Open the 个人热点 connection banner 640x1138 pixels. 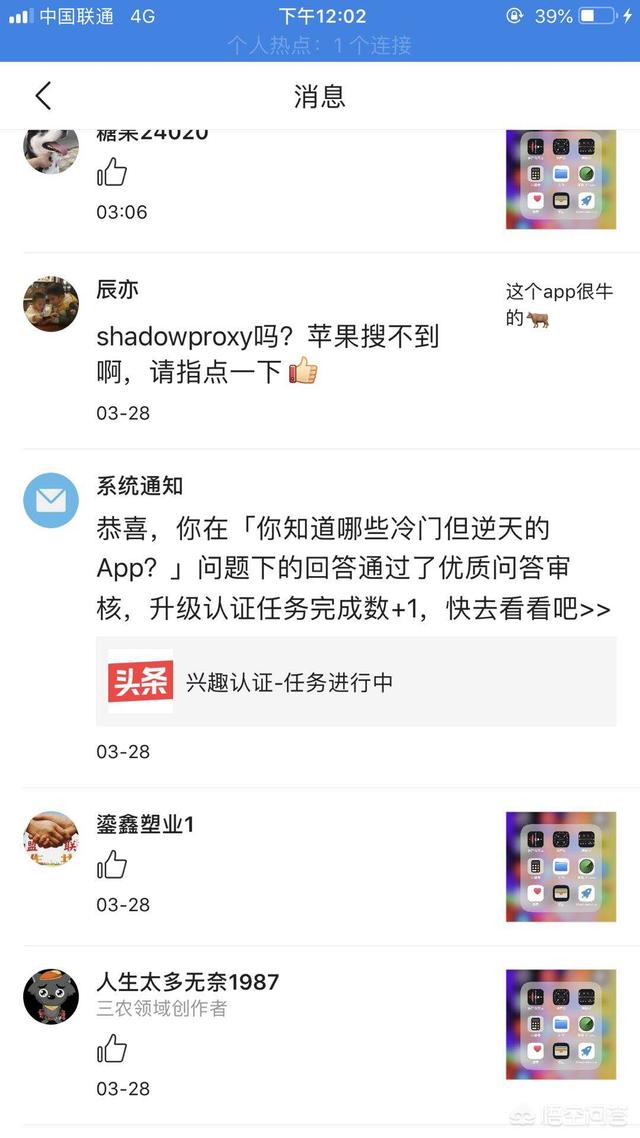(x=319, y=45)
